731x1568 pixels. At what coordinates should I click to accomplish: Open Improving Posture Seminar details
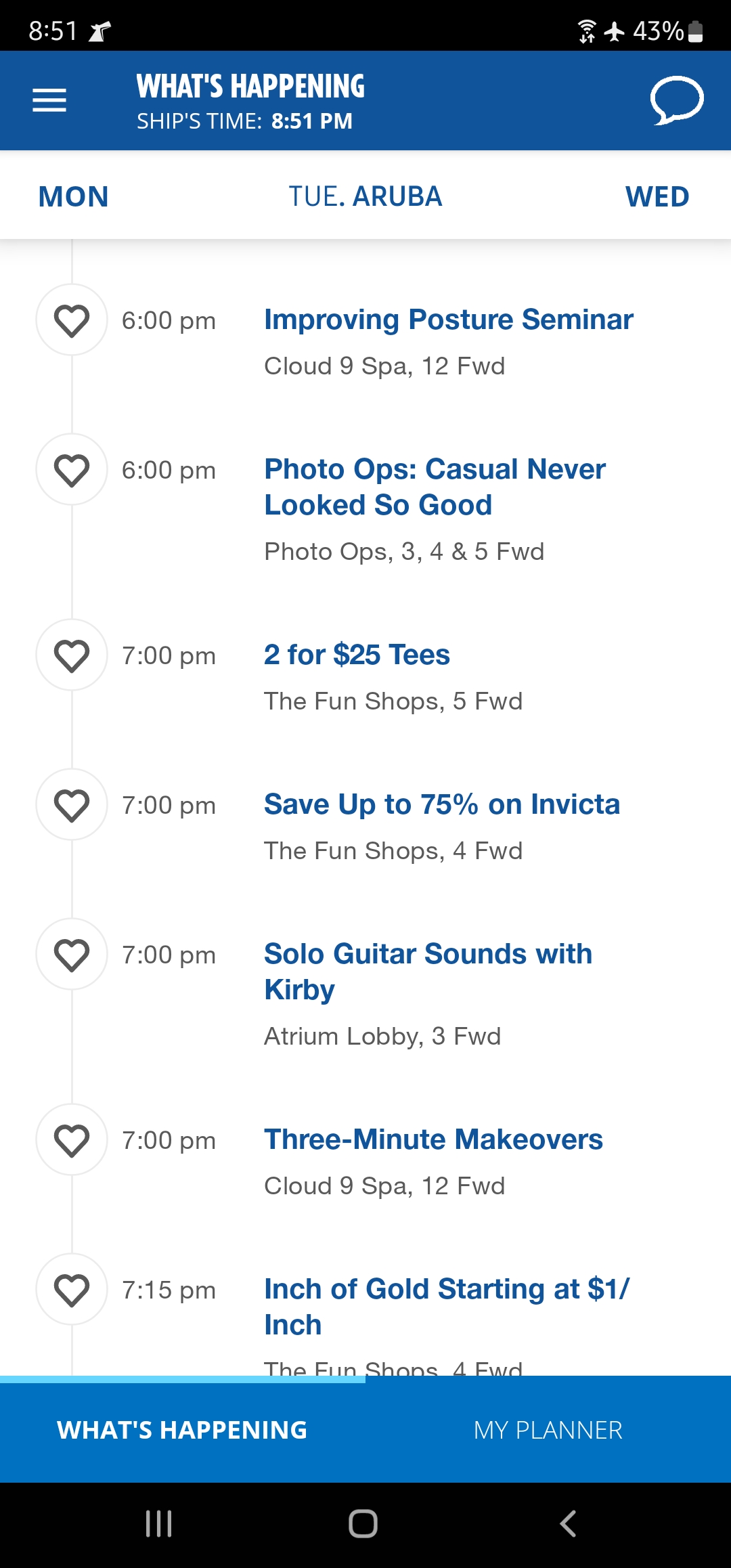(x=449, y=320)
